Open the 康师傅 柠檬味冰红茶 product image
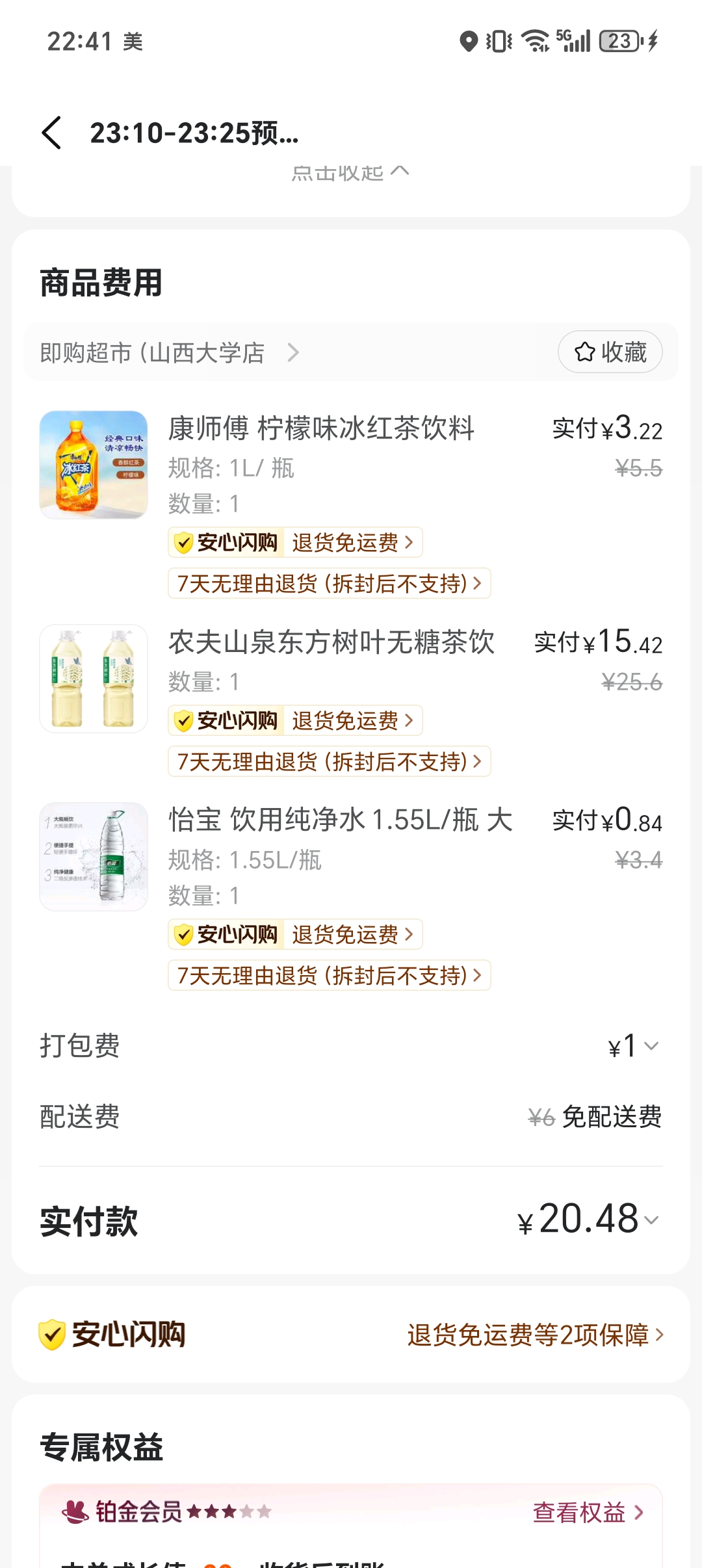This screenshot has height=1568, width=702. click(x=94, y=465)
